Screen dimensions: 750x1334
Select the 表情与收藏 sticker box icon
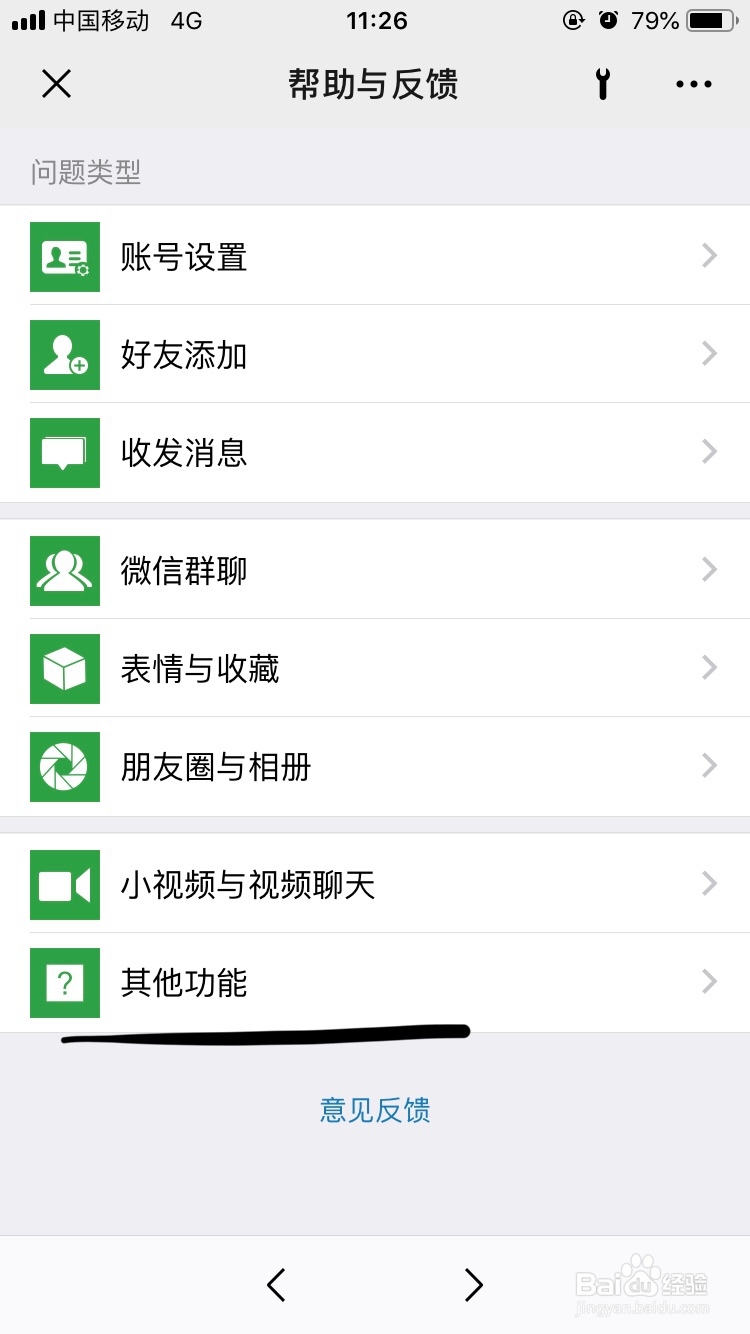point(65,668)
